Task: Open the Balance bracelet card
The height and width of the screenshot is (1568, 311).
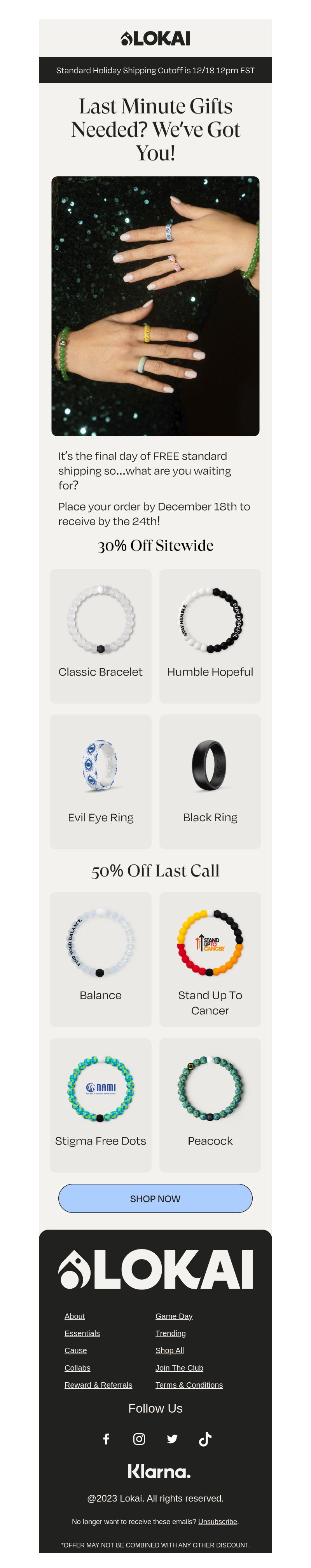Action: click(x=100, y=958)
